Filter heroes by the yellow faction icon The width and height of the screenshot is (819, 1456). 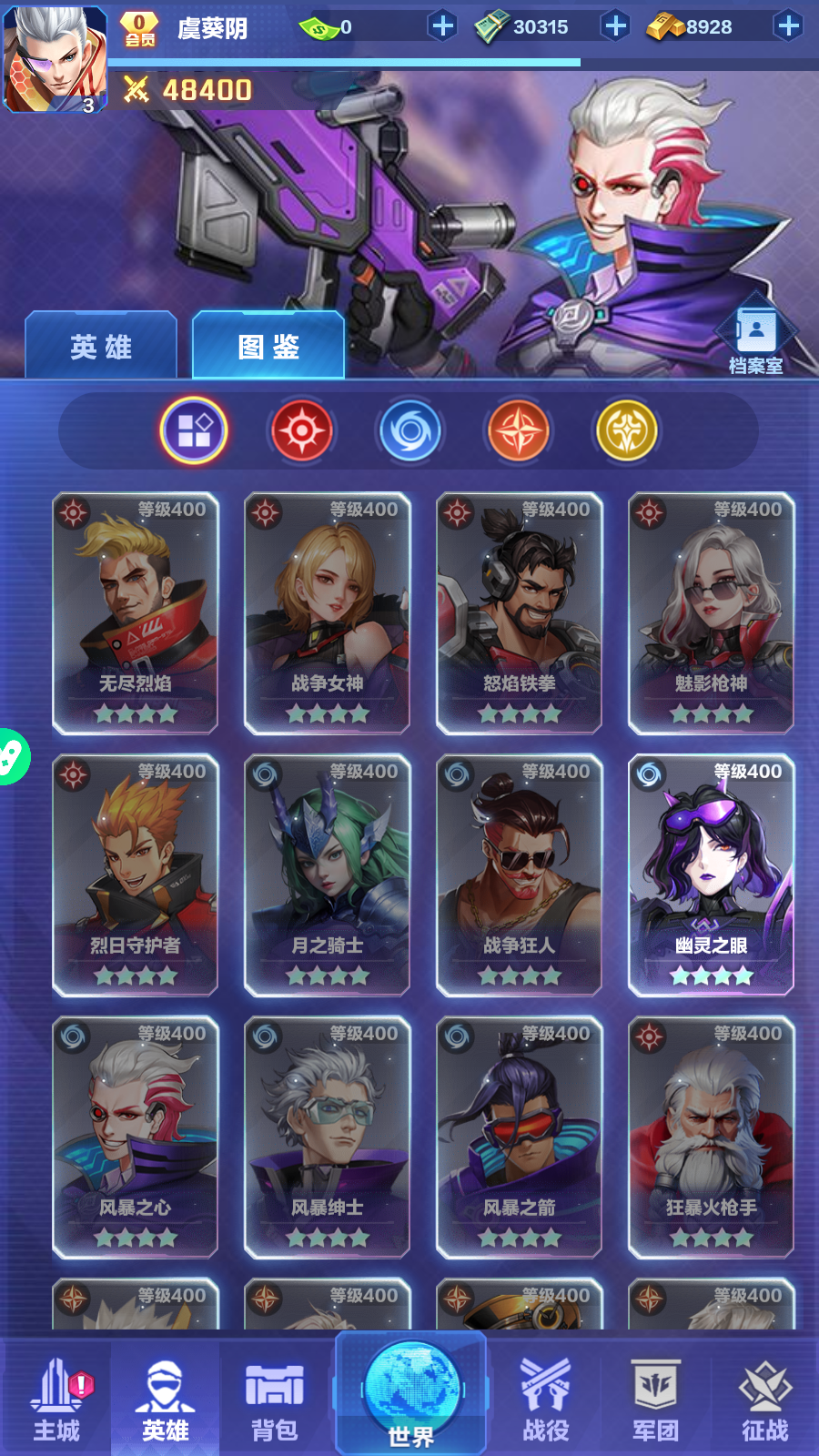click(626, 430)
